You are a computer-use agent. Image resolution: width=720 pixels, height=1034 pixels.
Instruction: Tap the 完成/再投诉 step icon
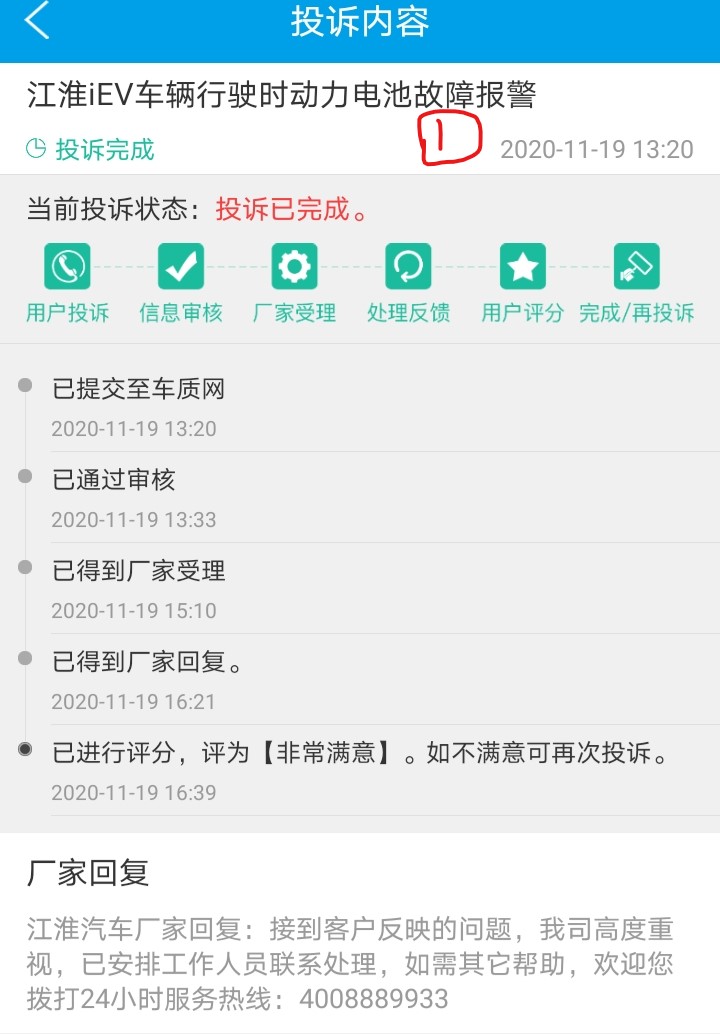coord(636,267)
